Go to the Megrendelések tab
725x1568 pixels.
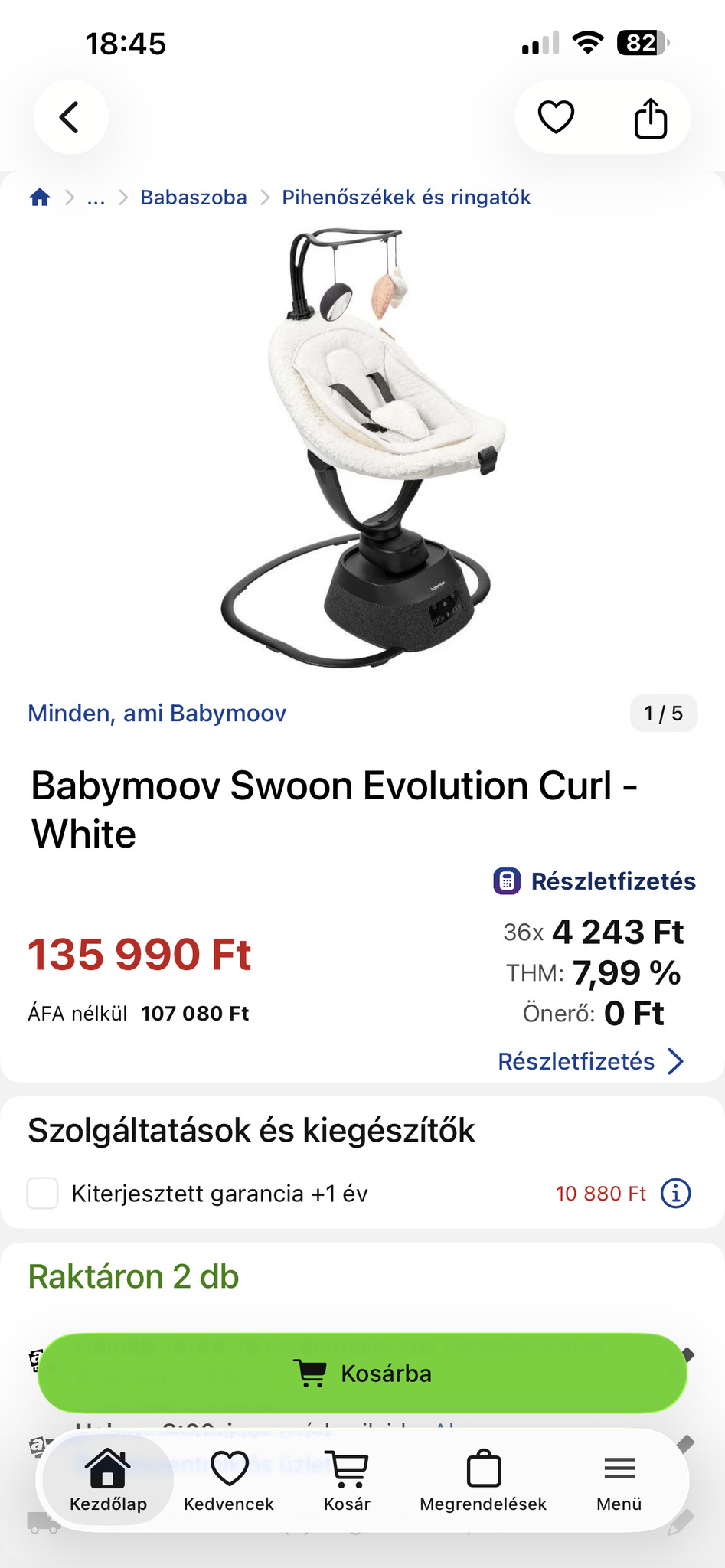[x=483, y=1481]
